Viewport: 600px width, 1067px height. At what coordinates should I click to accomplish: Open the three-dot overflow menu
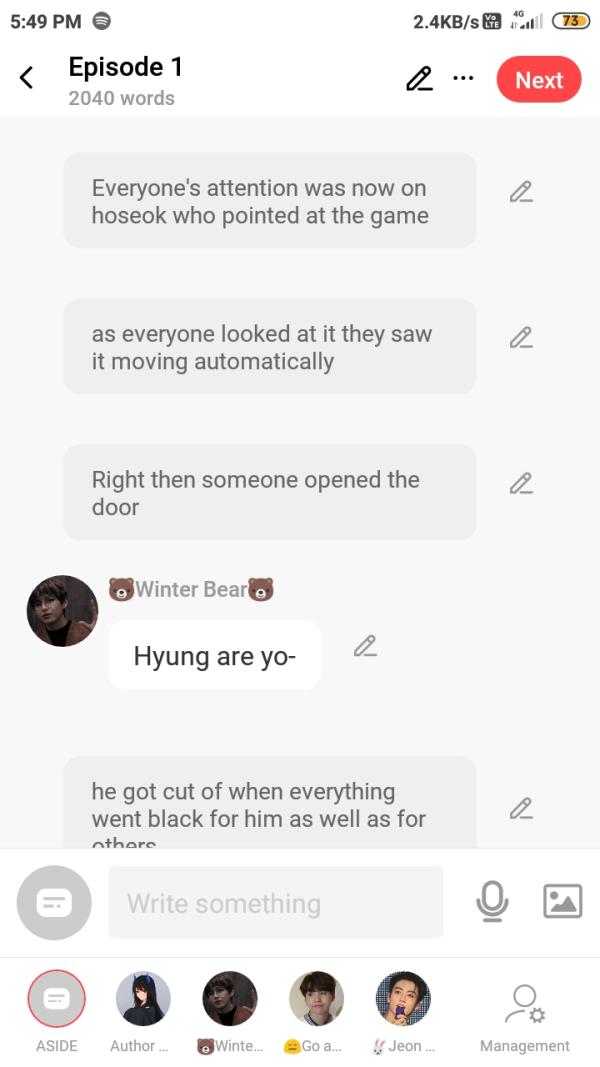[463, 78]
